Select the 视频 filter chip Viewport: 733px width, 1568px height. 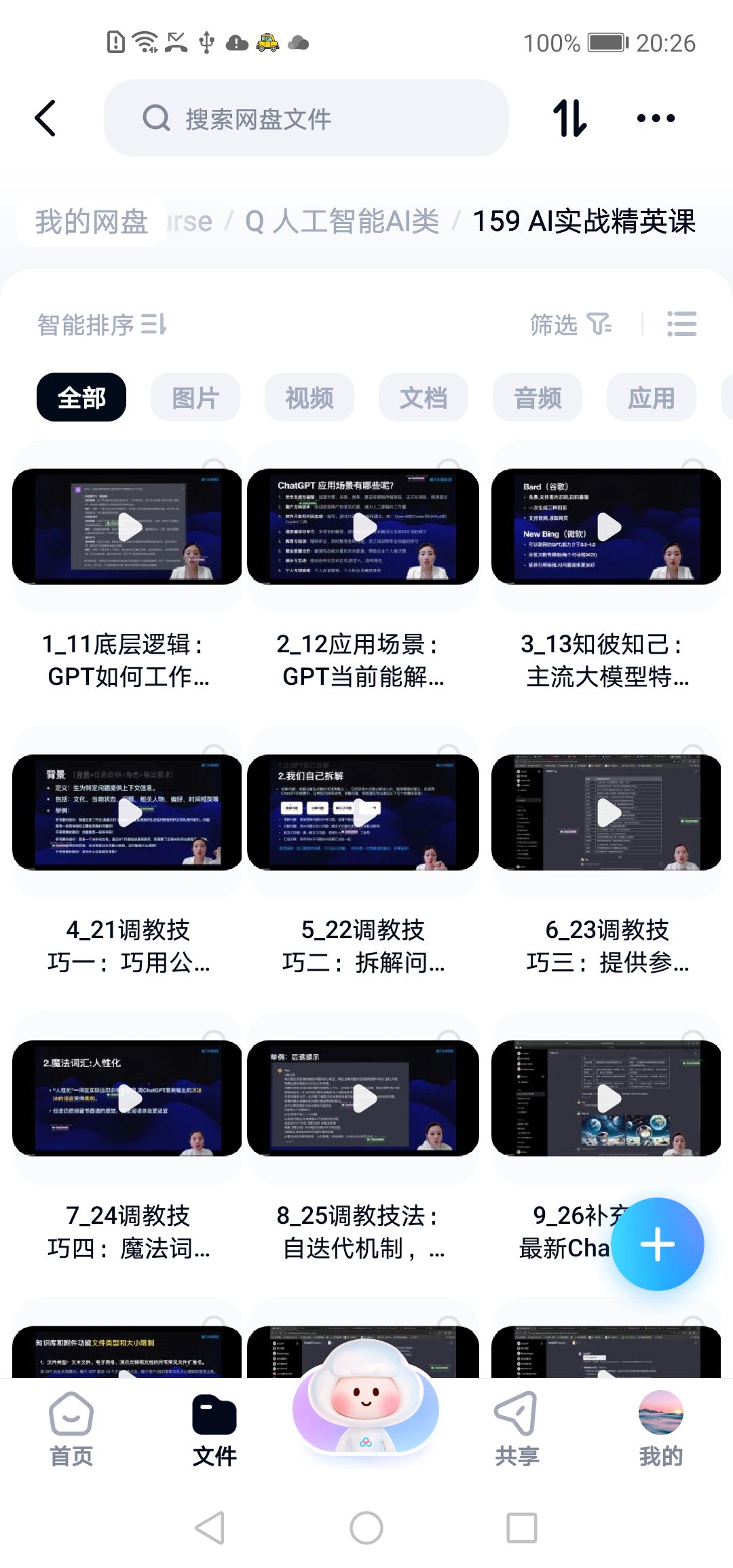(309, 397)
